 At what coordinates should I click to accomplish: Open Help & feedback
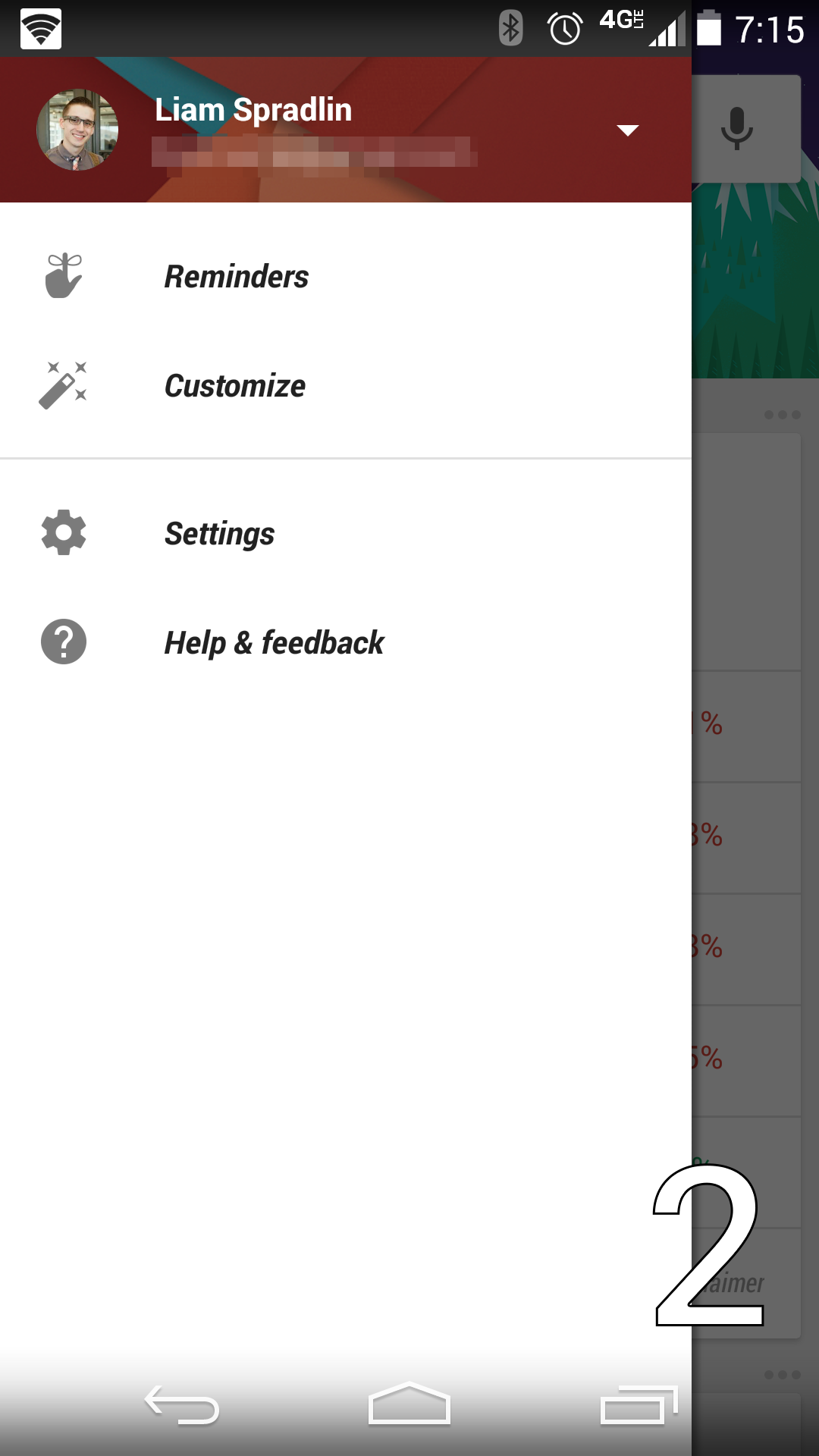click(275, 642)
